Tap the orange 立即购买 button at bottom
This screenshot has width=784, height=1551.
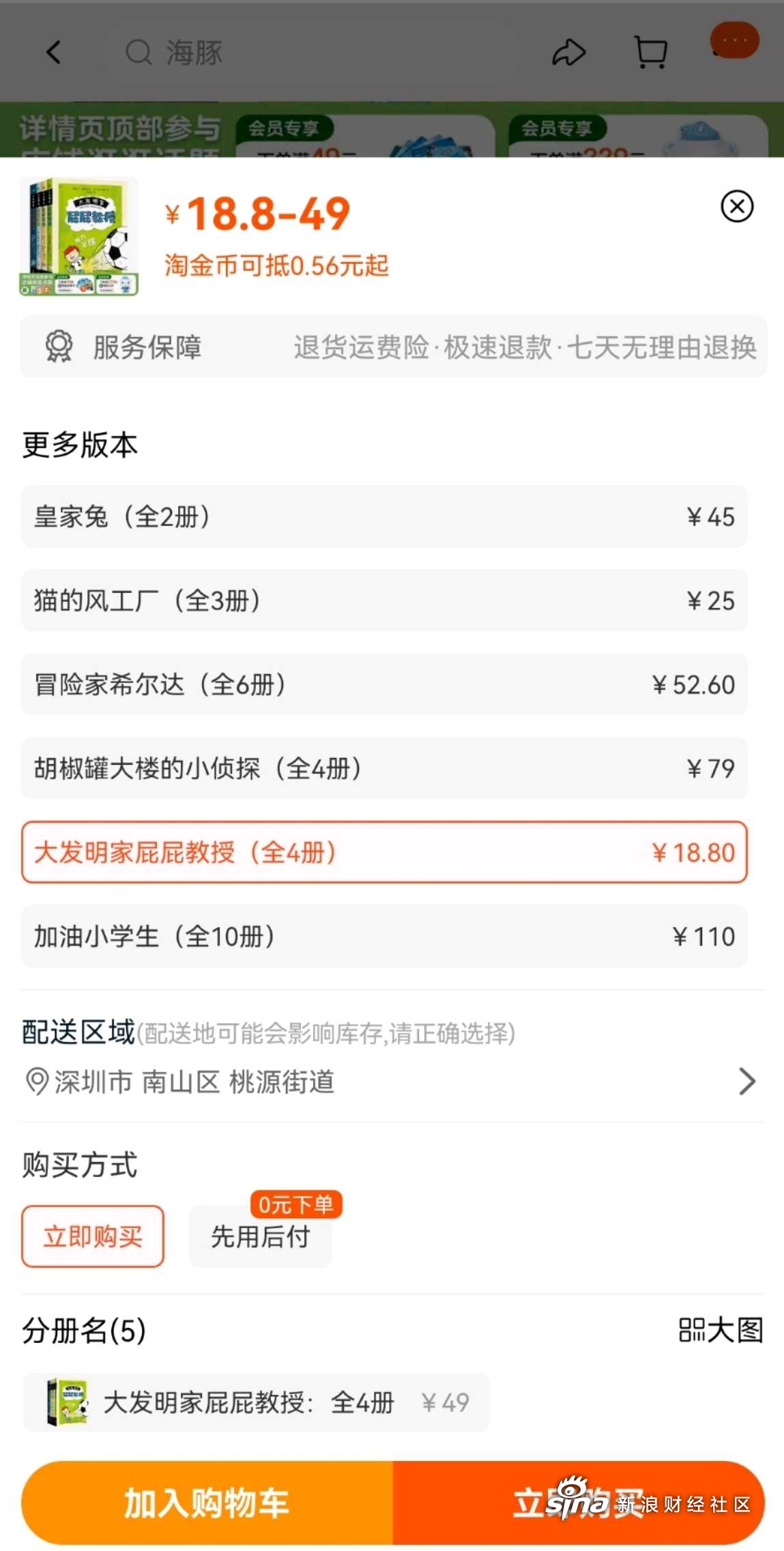point(579,1503)
